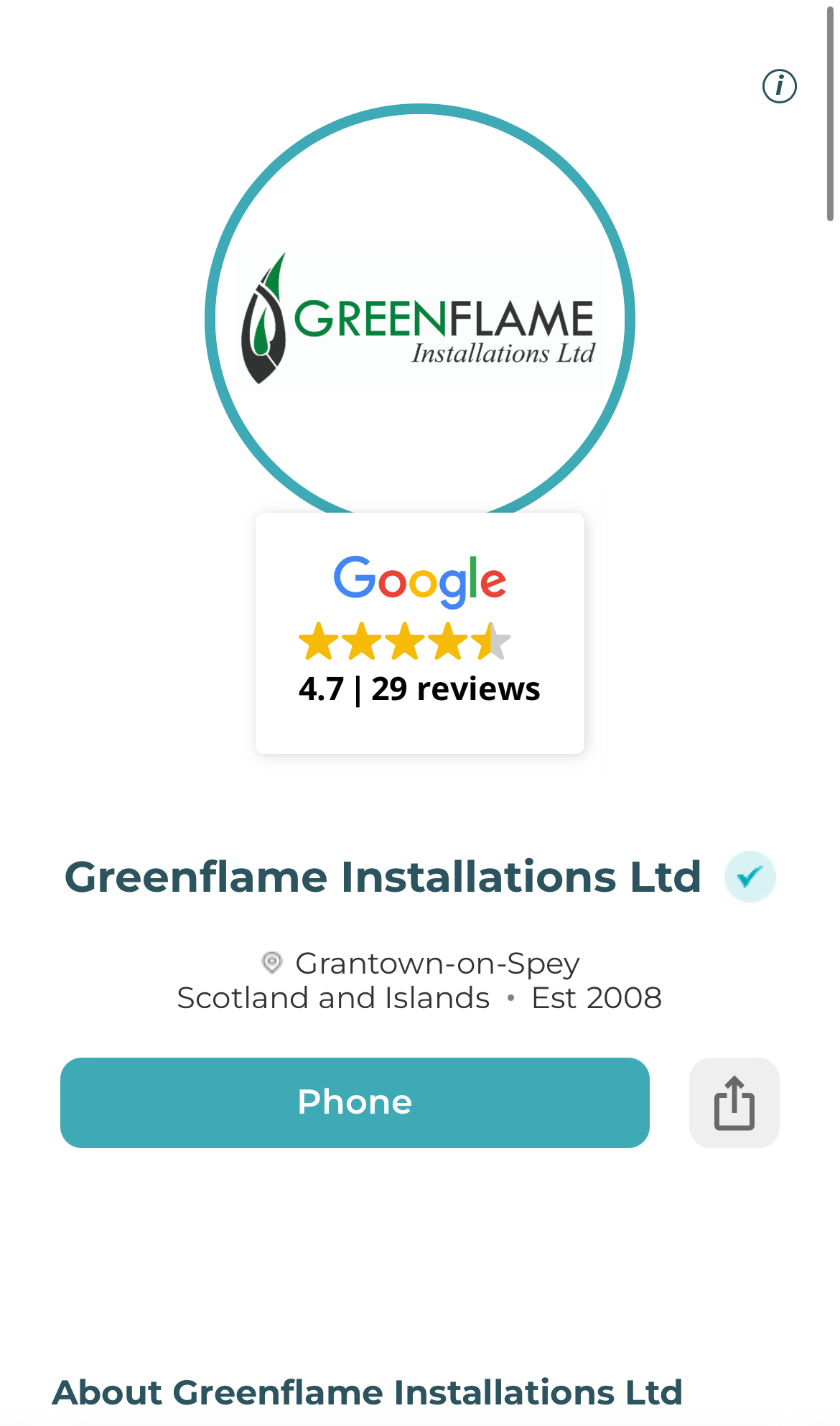The height and width of the screenshot is (1426, 840).
Task: Tap the Phone button
Action: [x=355, y=1102]
